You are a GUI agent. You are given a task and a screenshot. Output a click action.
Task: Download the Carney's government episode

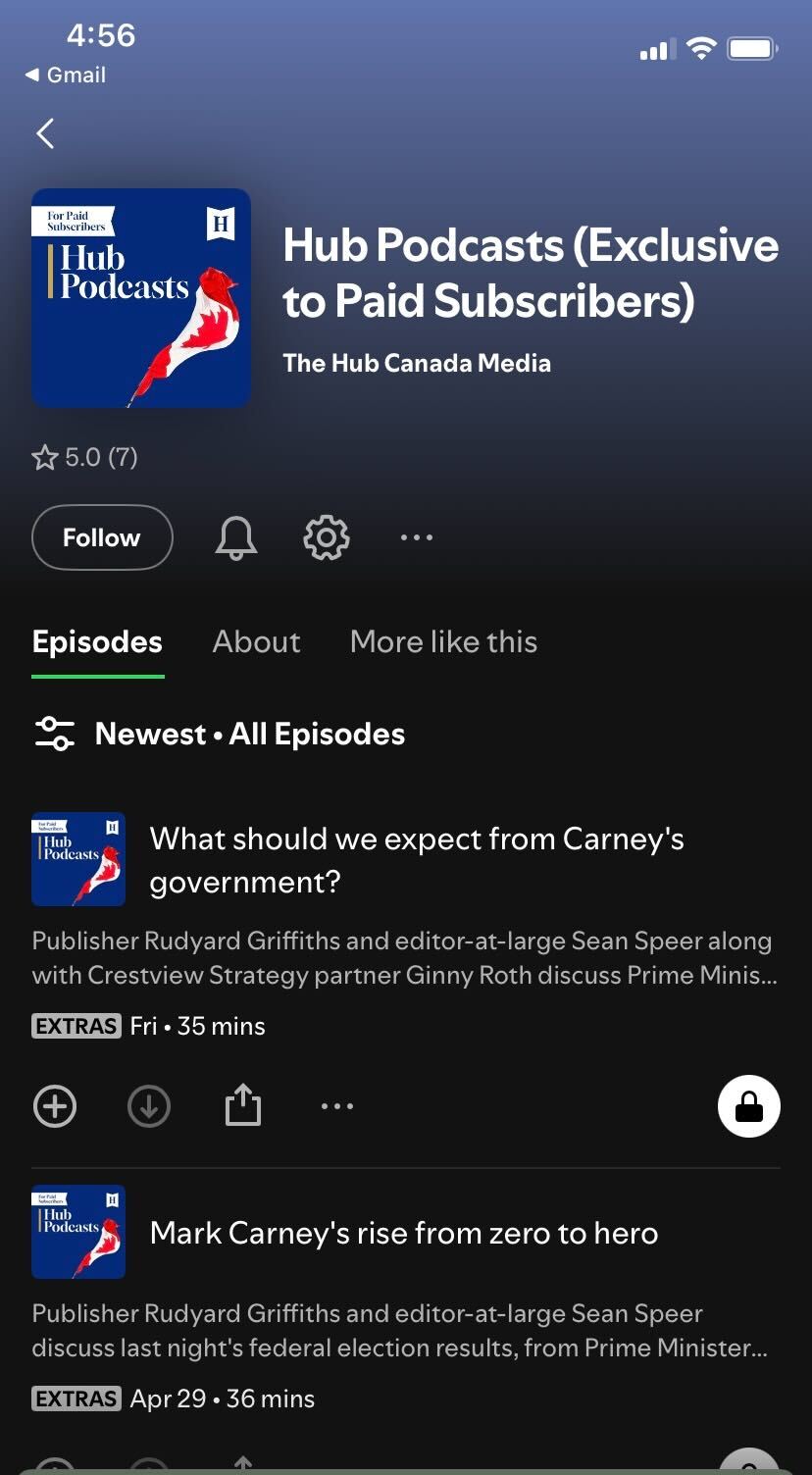pos(149,1106)
